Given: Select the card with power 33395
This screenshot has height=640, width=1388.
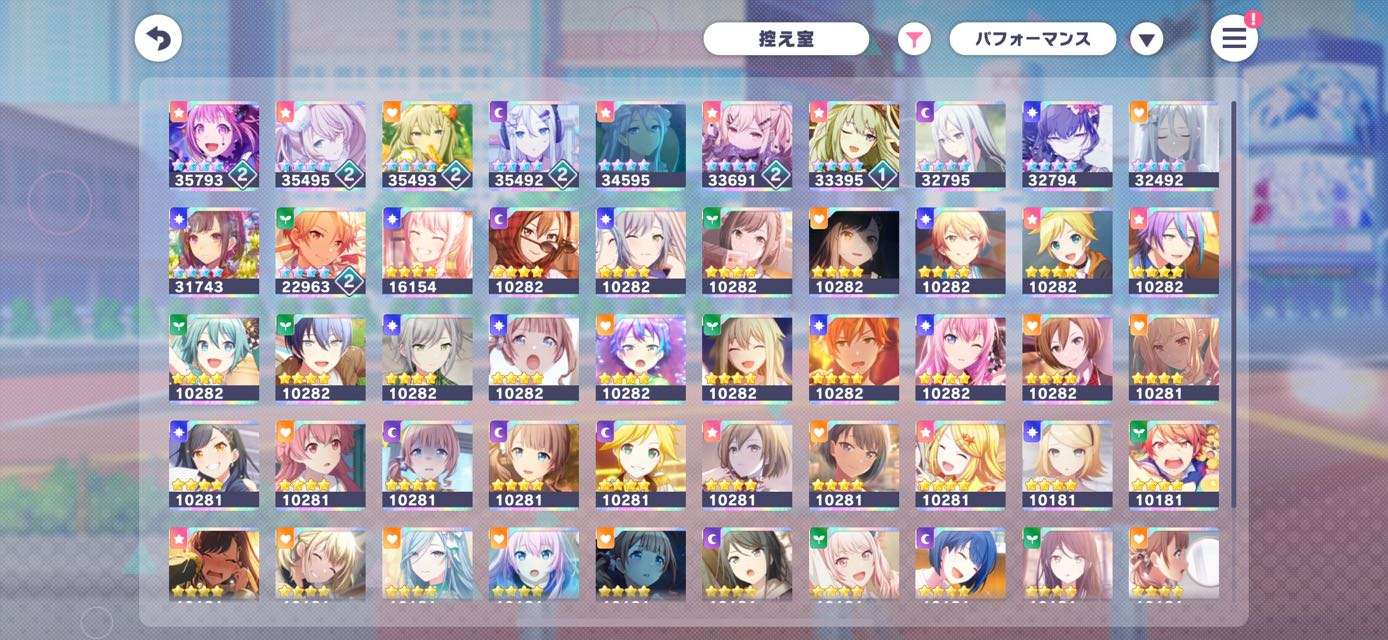Looking at the screenshot, I should pyautogui.click(x=854, y=145).
